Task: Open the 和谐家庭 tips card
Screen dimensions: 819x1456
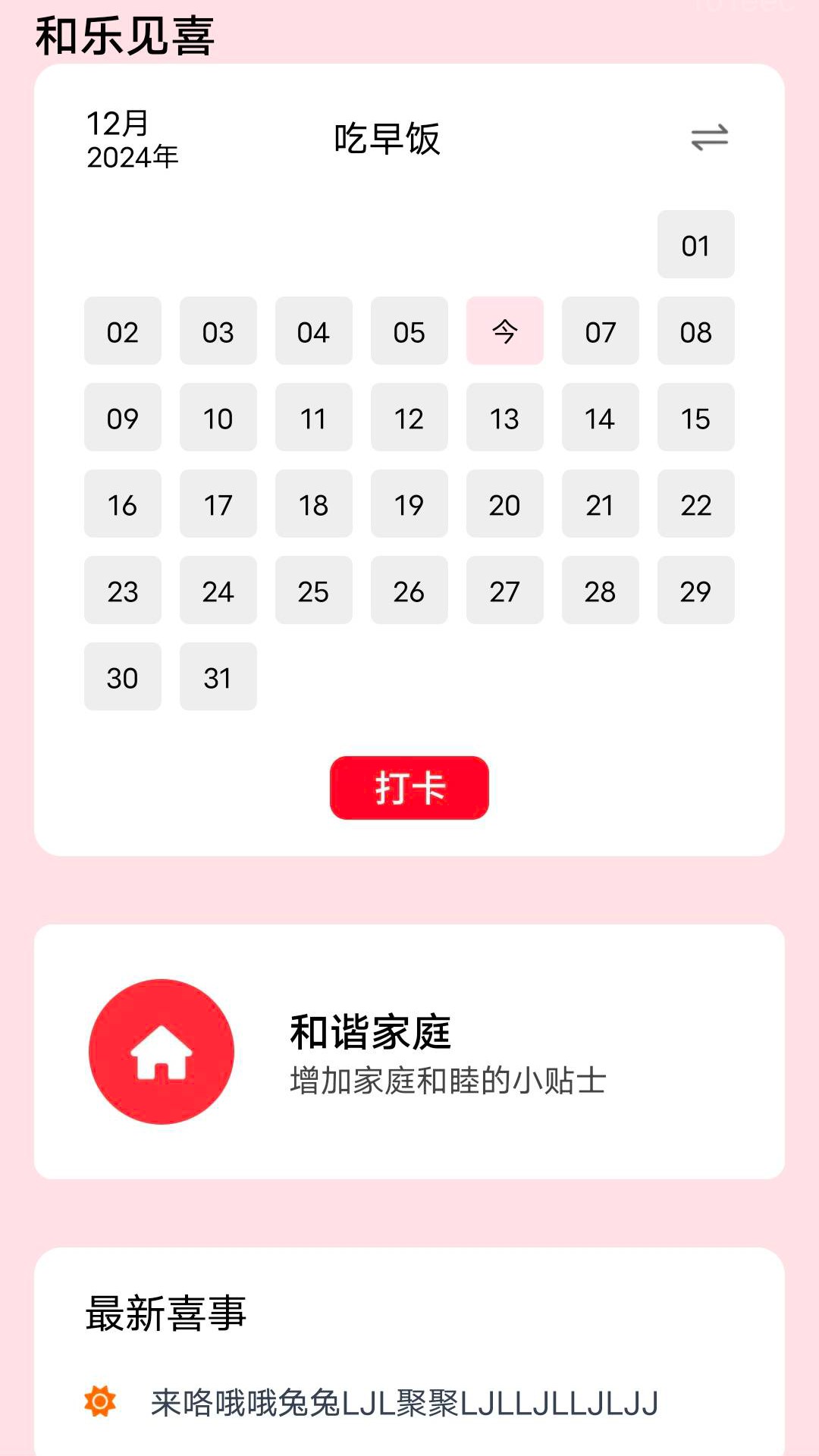Action: [409, 1051]
